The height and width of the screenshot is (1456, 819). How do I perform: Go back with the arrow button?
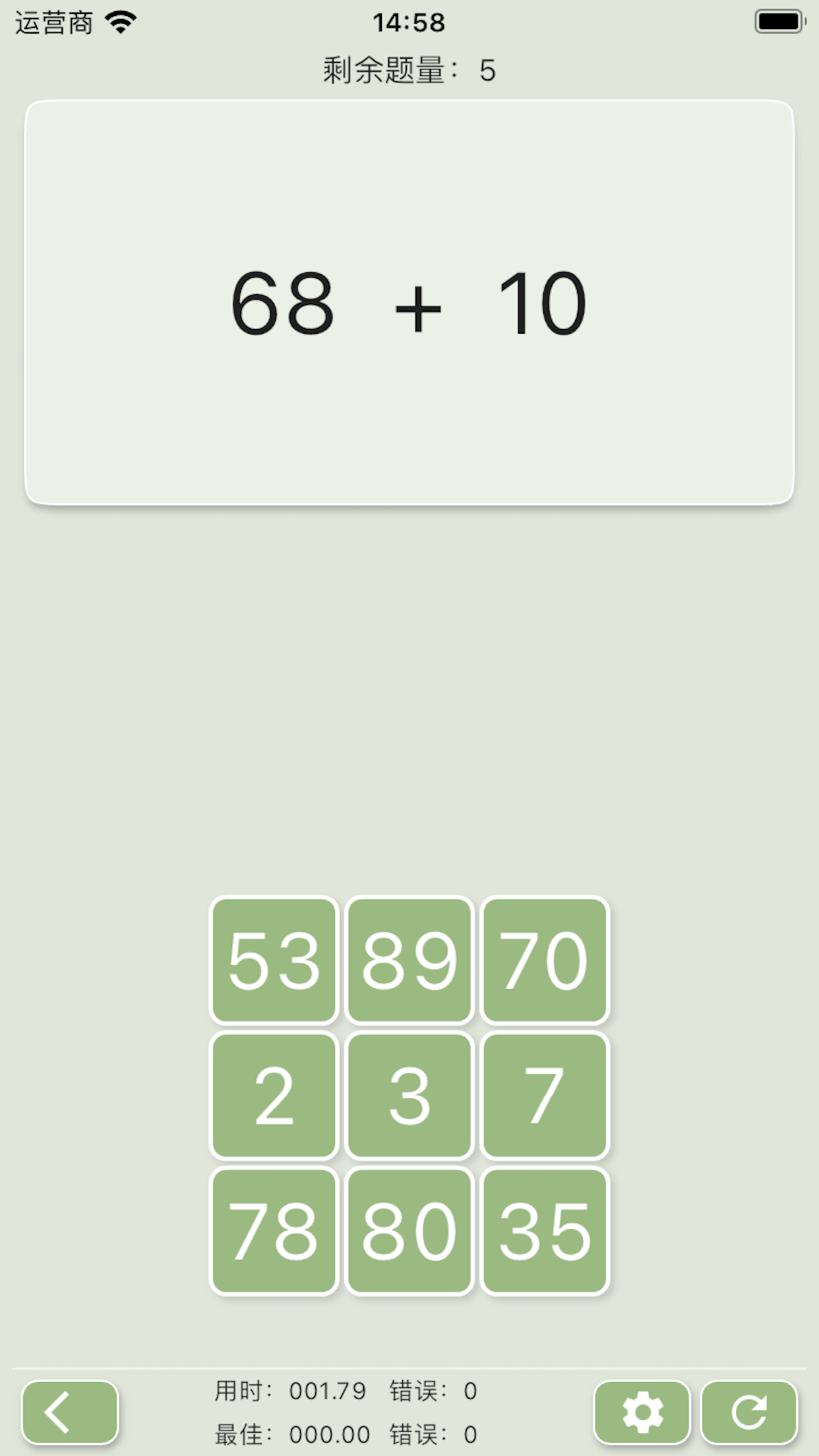70,1412
